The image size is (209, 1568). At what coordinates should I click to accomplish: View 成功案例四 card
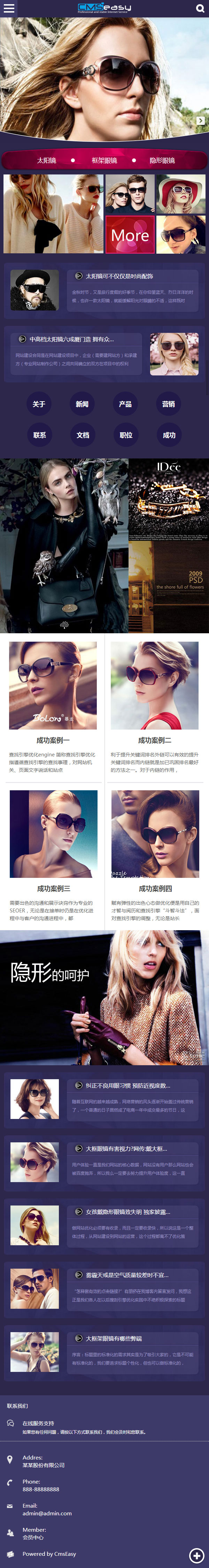(155, 889)
